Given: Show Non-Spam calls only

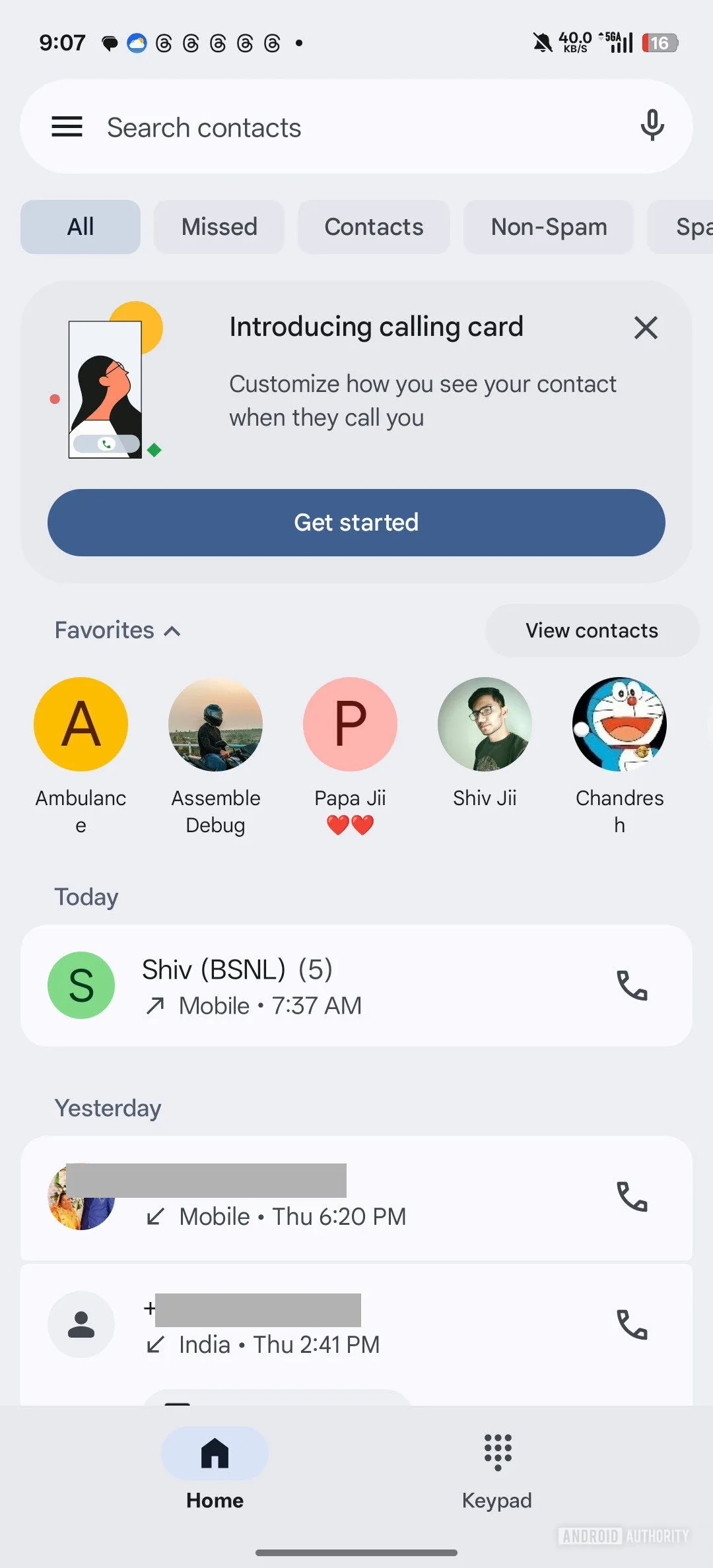Looking at the screenshot, I should tap(549, 227).
